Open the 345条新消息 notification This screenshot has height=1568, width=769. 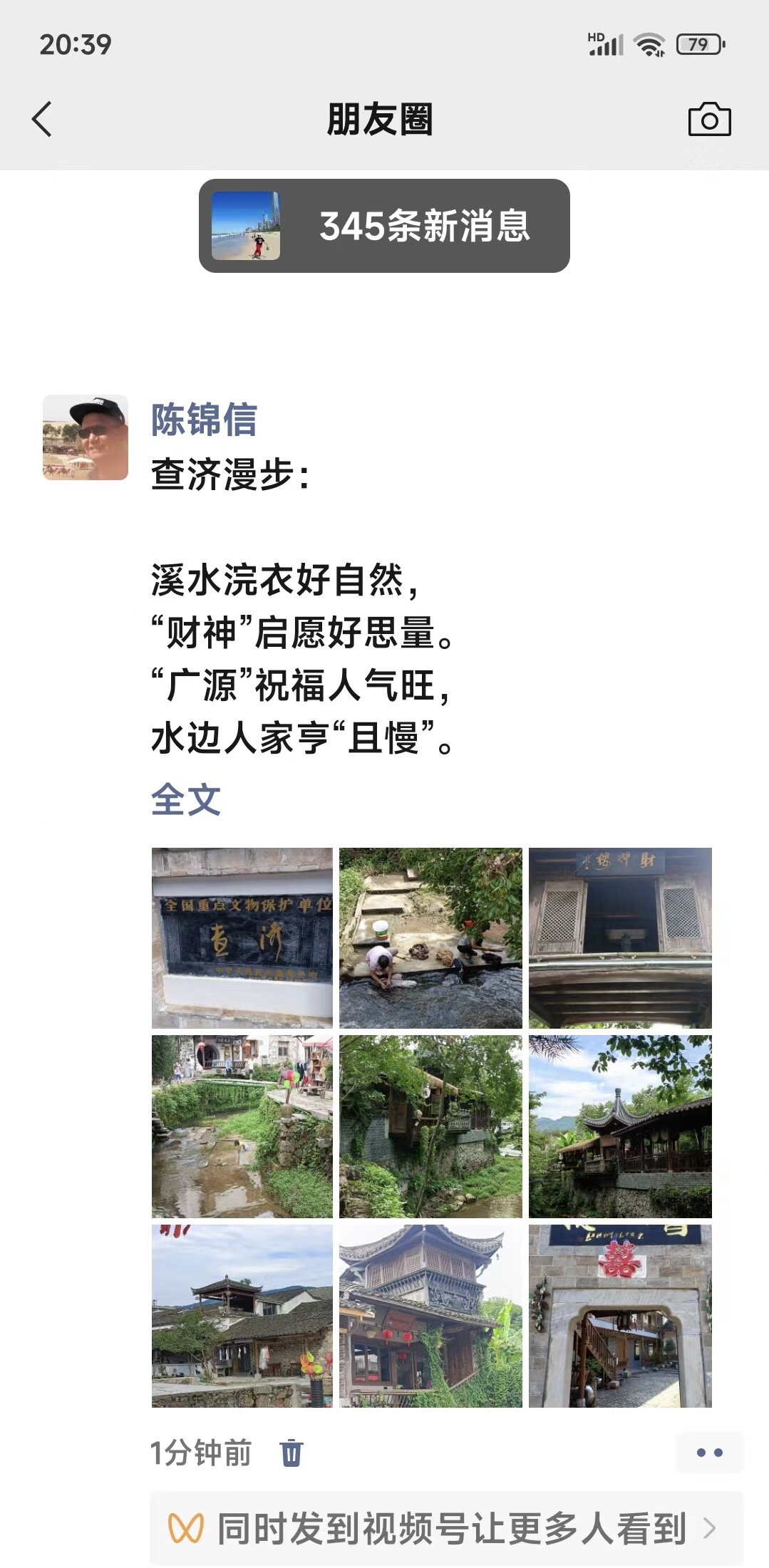pos(384,226)
